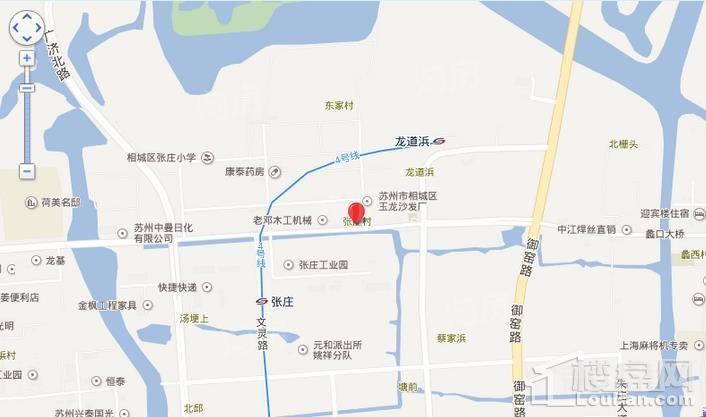Viewport: 706px width, 417px height.
Task: Pan the map left with arrow control
Action: click(x=17, y=28)
